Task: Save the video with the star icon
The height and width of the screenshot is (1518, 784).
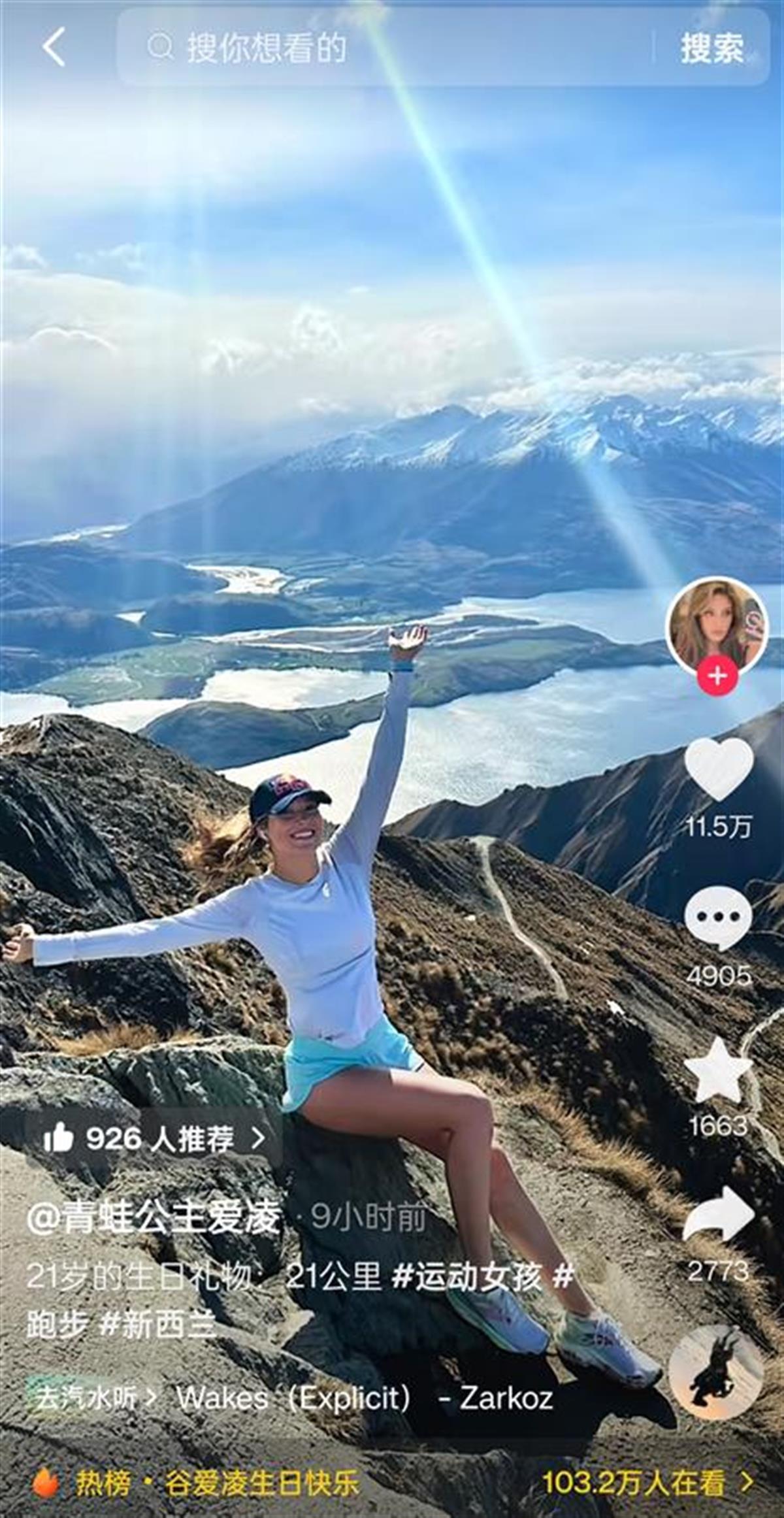Action: [718, 1070]
